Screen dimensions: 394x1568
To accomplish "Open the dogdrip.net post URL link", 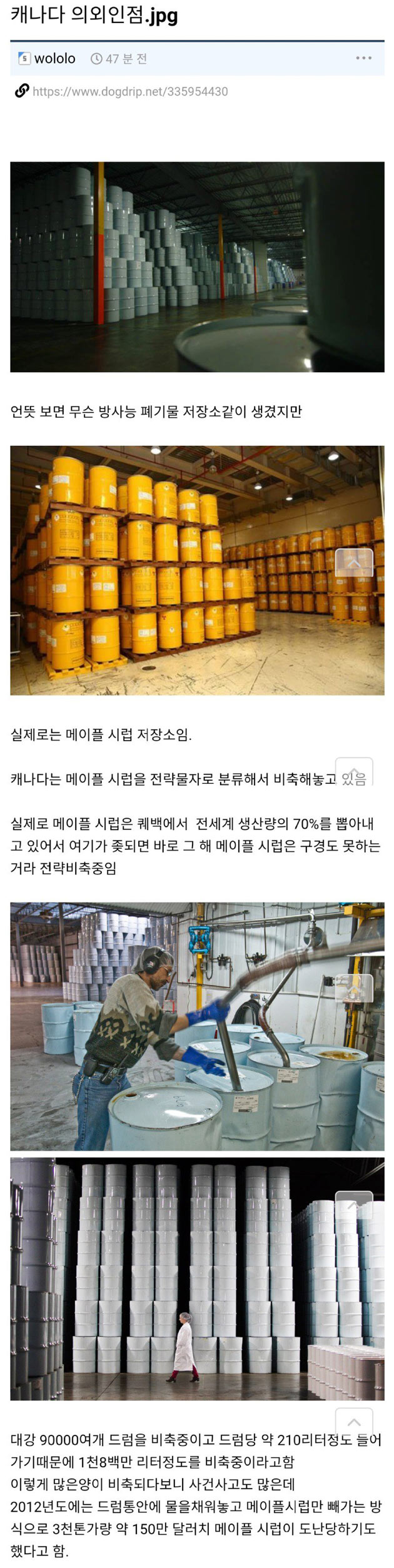I will pos(129,92).
